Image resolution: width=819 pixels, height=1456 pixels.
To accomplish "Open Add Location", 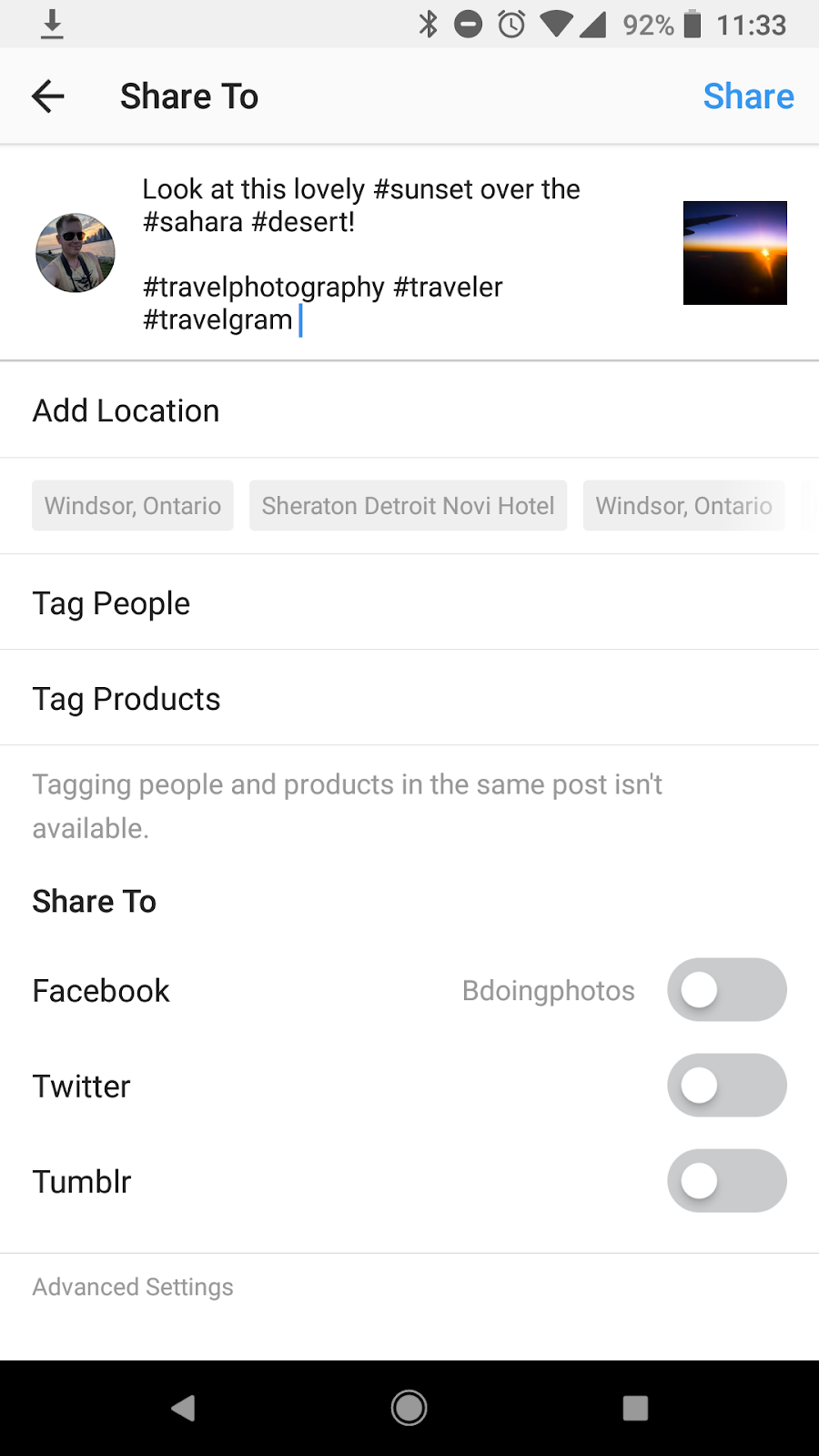I will (127, 411).
